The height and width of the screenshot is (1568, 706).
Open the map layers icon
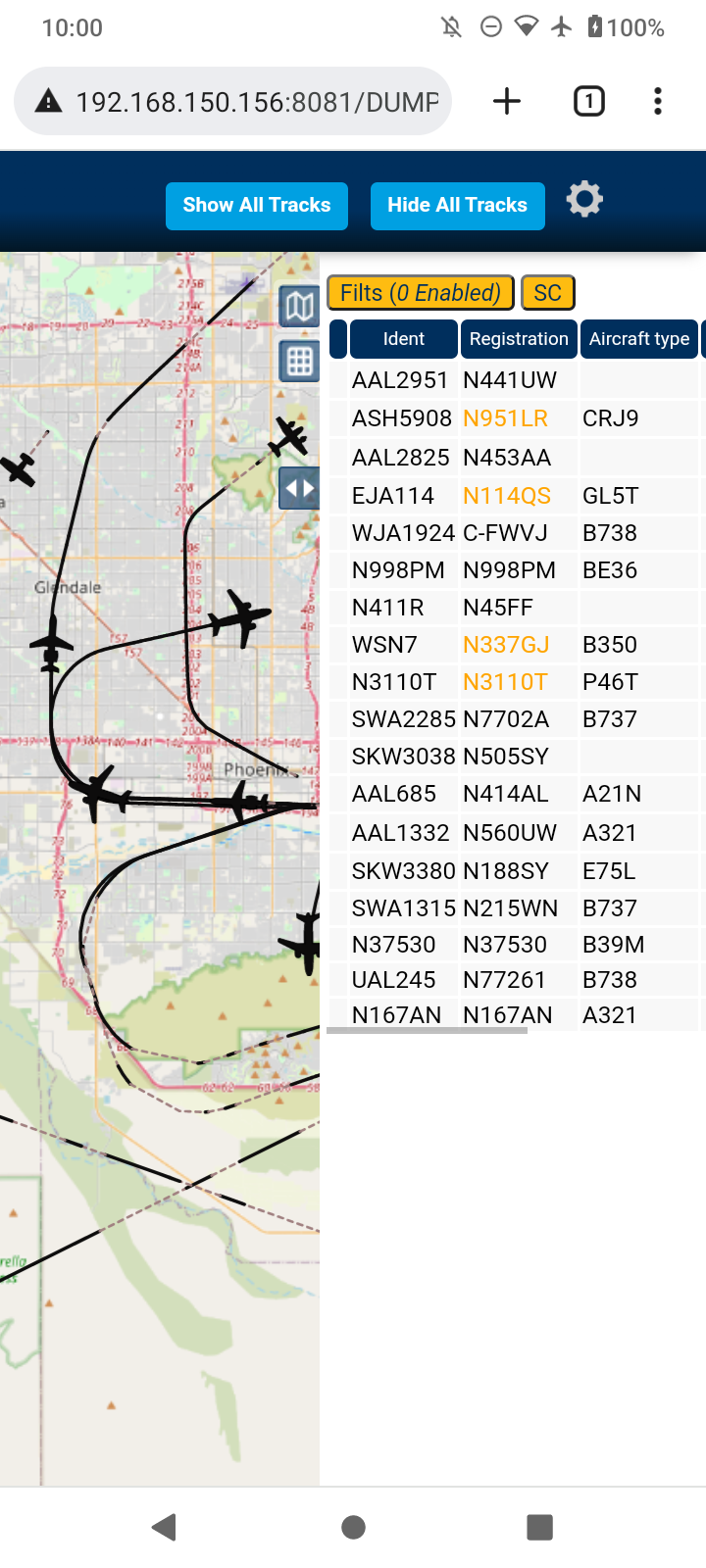299,307
